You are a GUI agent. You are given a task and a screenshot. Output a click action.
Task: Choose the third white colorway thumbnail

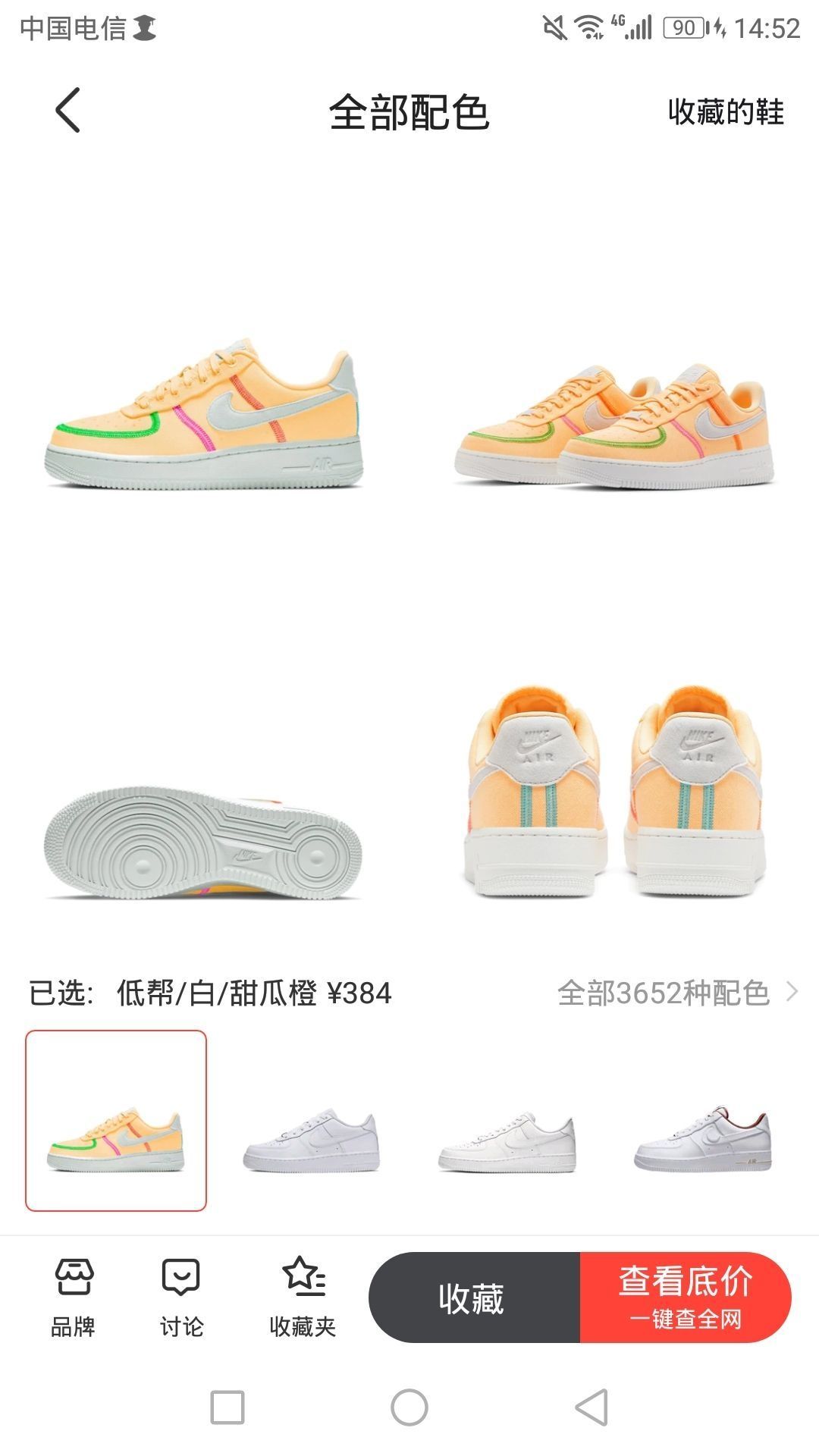point(507,1143)
